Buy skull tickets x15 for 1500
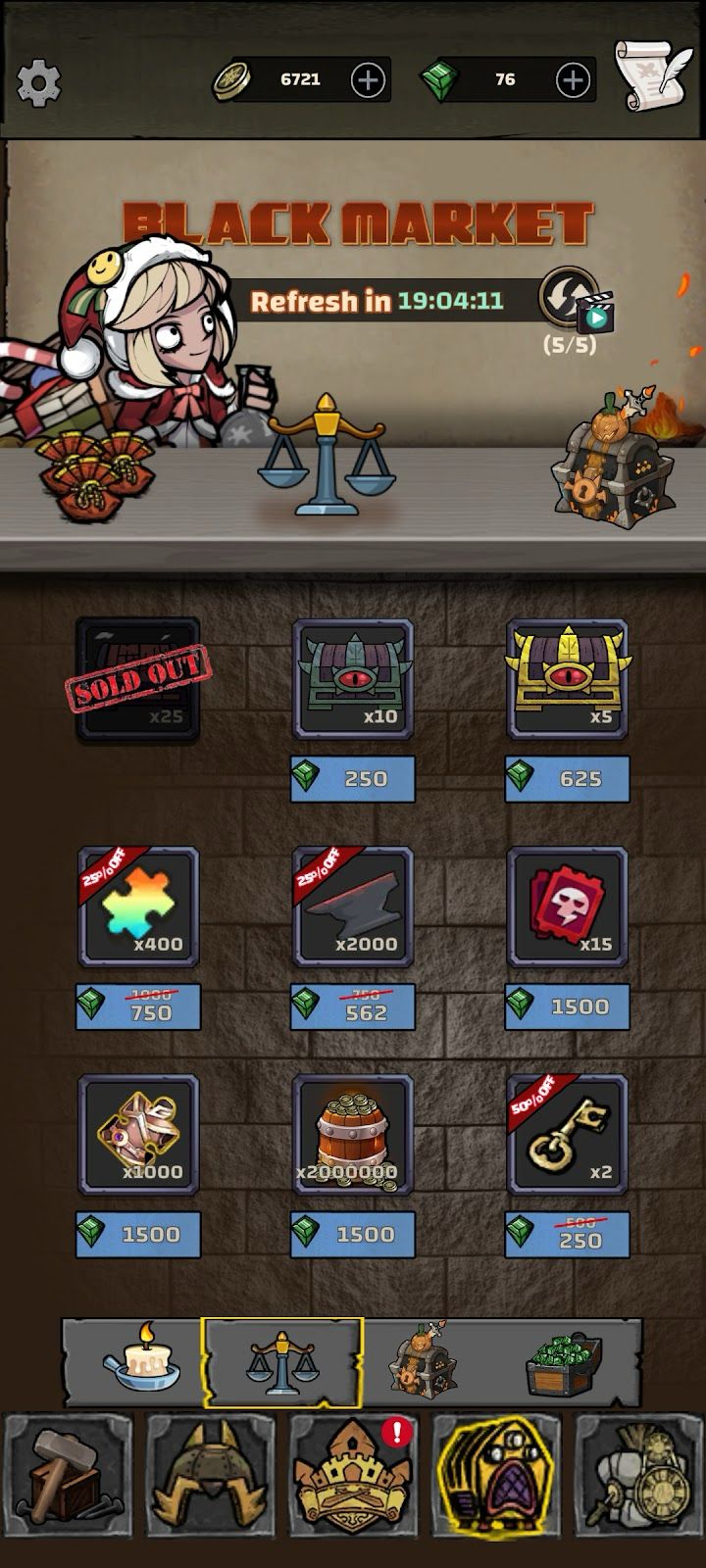Viewport: 706px width, 1568px height. click(x=568, y=1006)
